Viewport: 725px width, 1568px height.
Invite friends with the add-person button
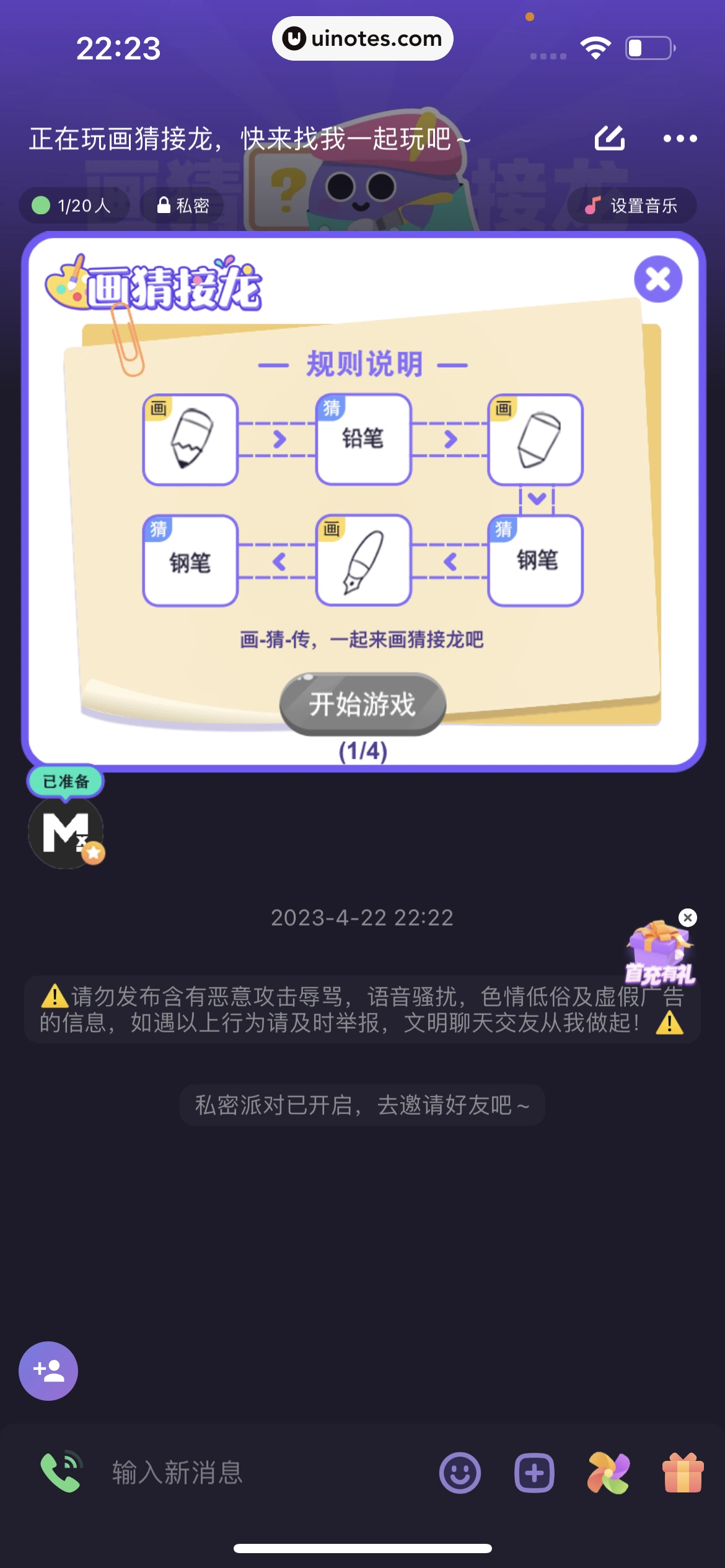[48, 1371]
